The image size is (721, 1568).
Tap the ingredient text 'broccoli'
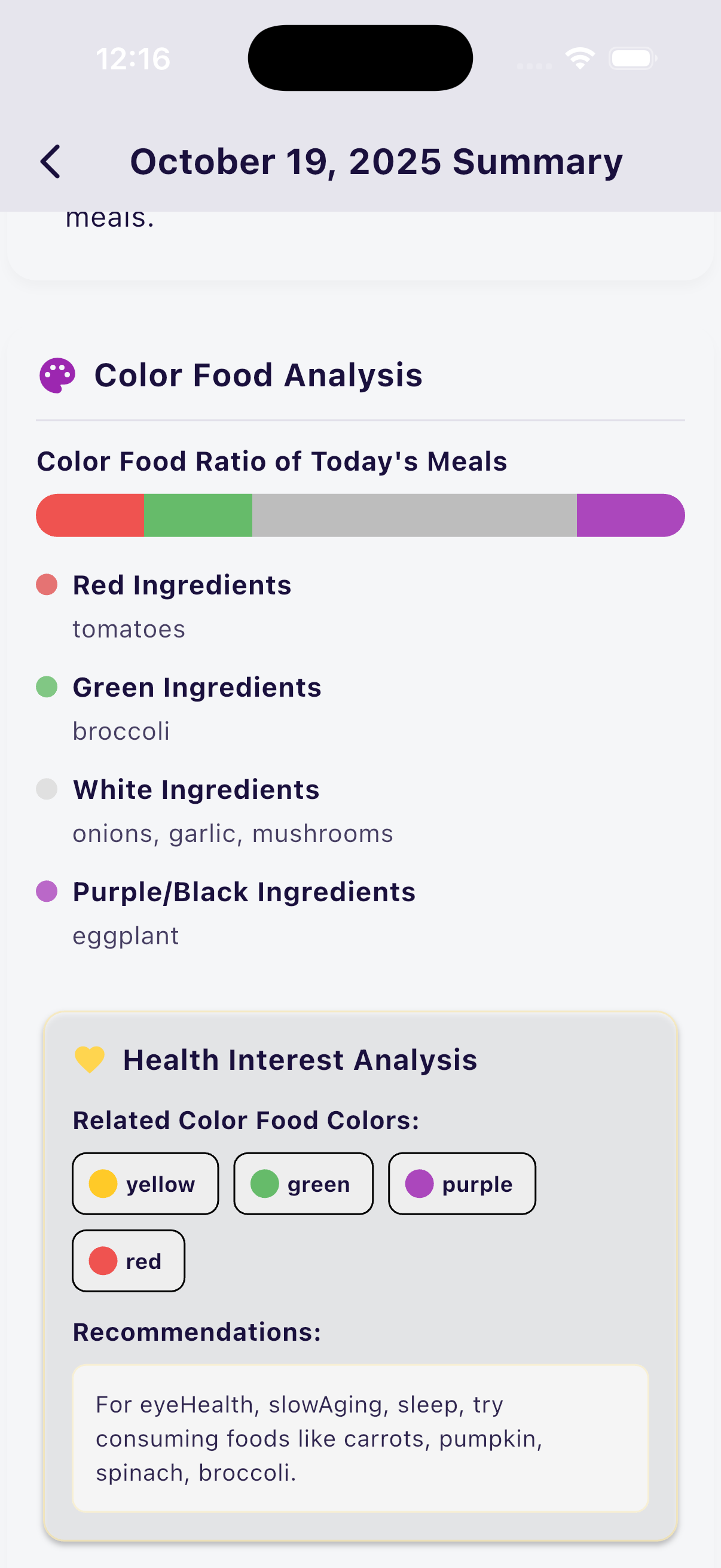click(x=121, y=730)
